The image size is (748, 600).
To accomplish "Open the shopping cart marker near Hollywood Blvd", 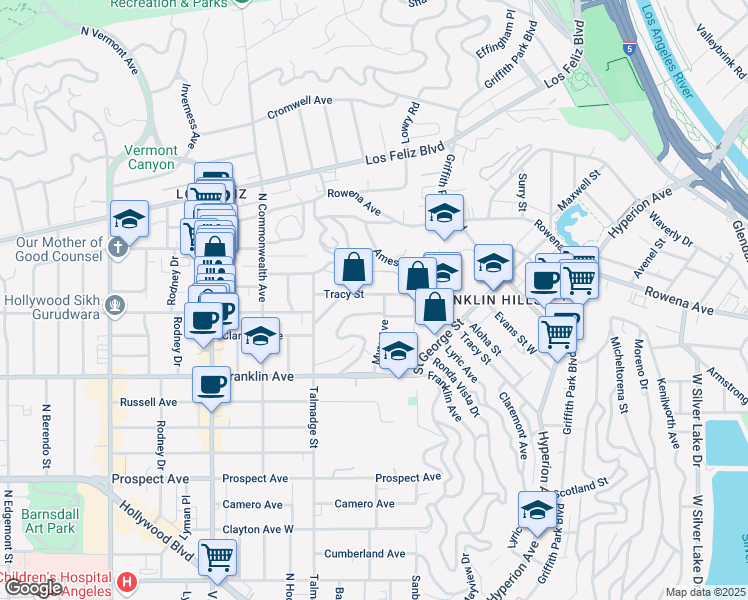I will [217, 557].
